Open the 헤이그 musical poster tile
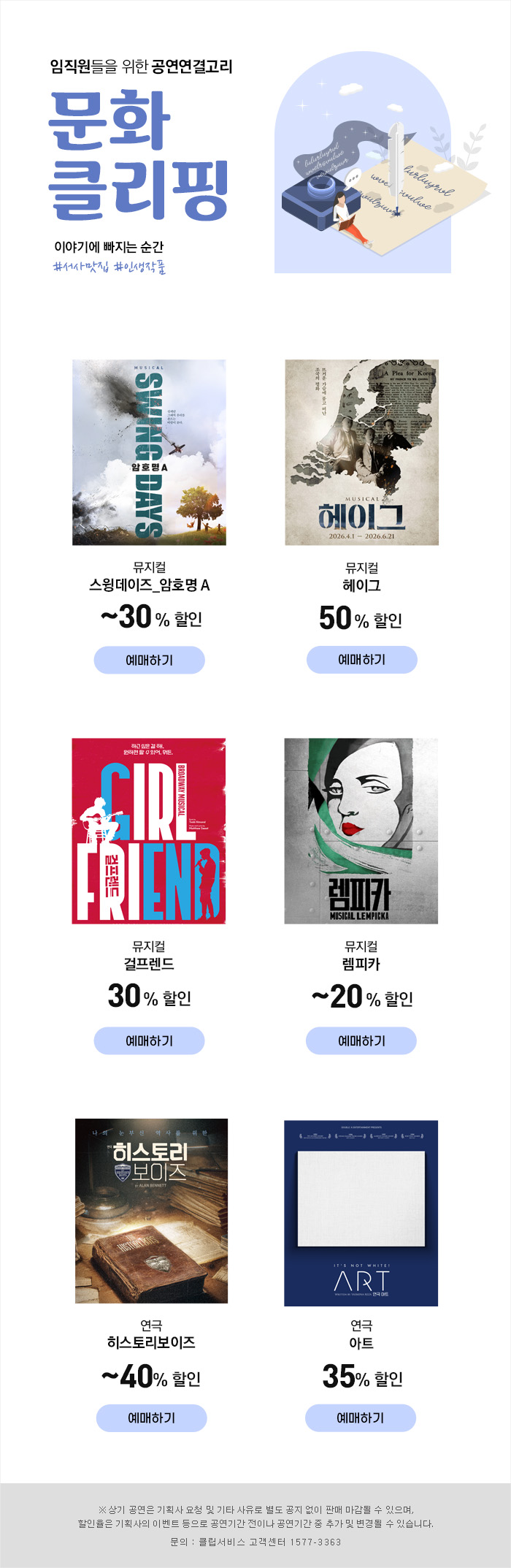The height and width of the screenshot is (1568, 511). 361,452
